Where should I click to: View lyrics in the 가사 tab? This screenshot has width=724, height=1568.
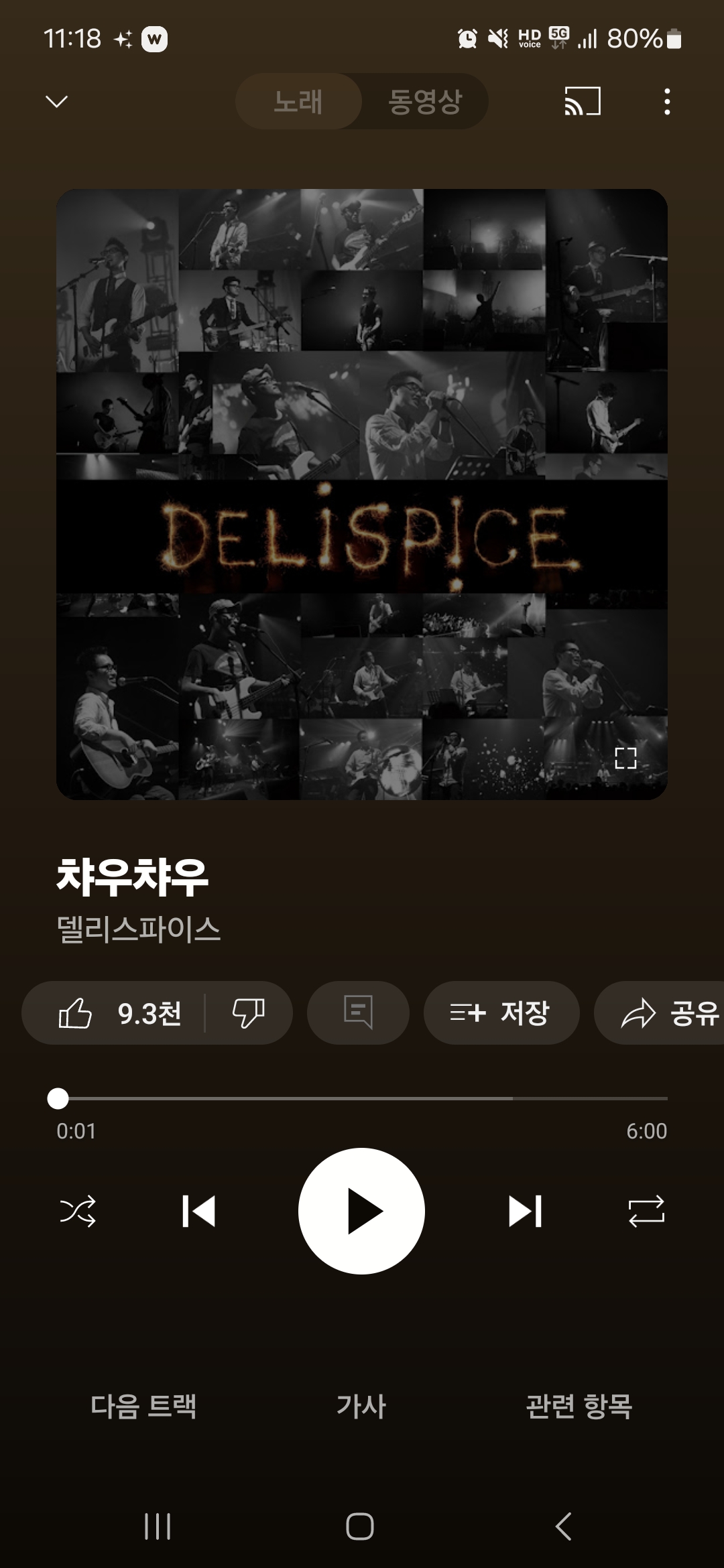[361, 1406]
